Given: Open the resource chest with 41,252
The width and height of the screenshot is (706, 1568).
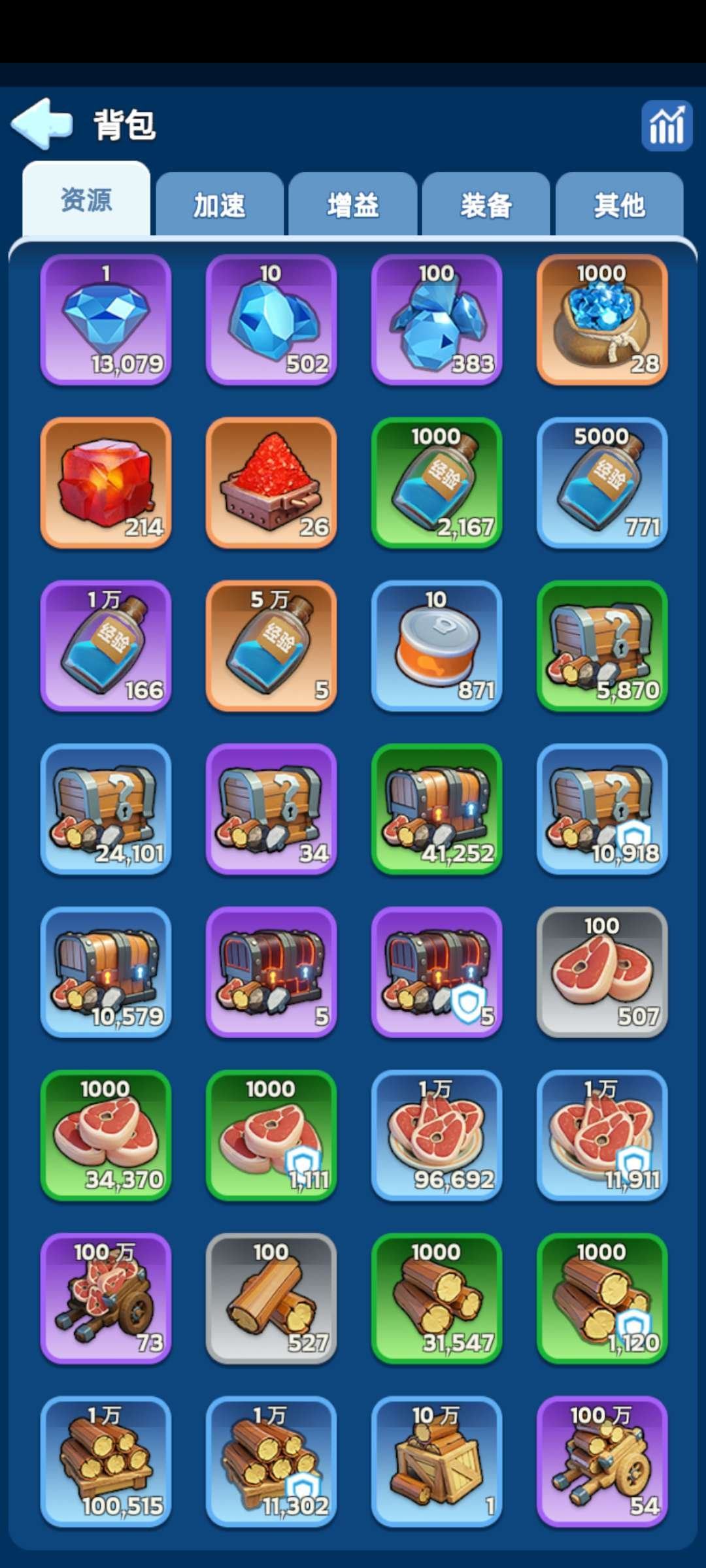Looking at the screenshot, I should pyautogui.click(x=437, y=809).
